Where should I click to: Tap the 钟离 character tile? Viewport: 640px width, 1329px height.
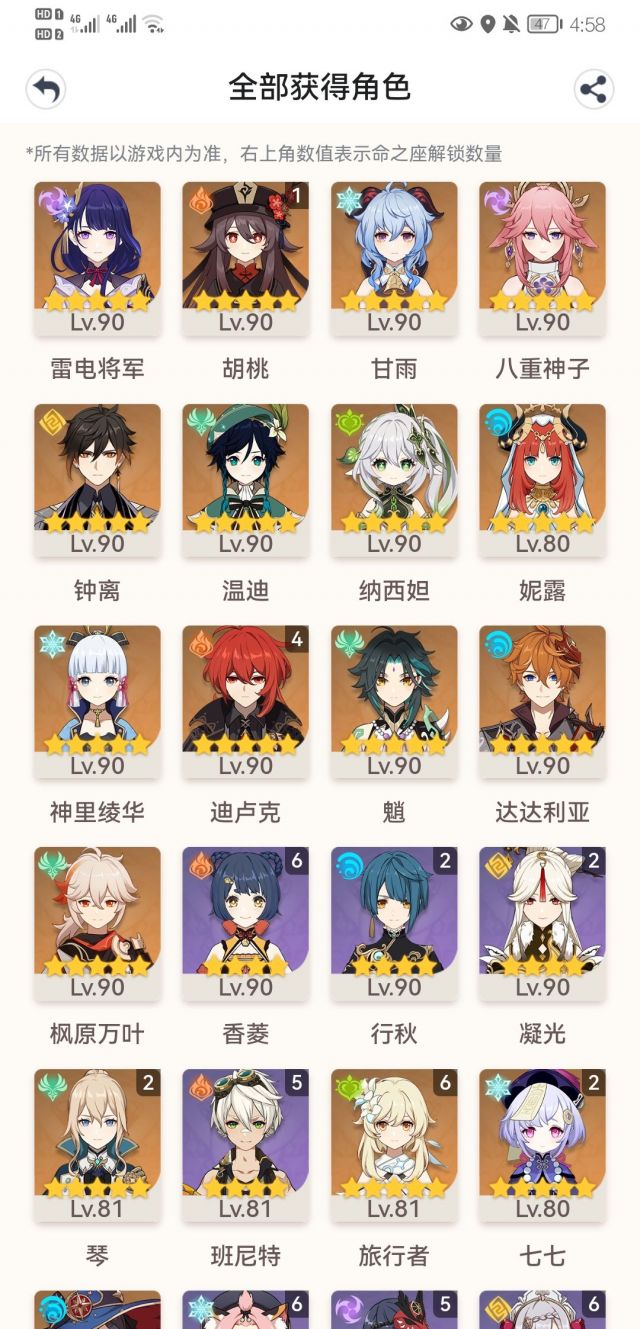coord(97,479)
